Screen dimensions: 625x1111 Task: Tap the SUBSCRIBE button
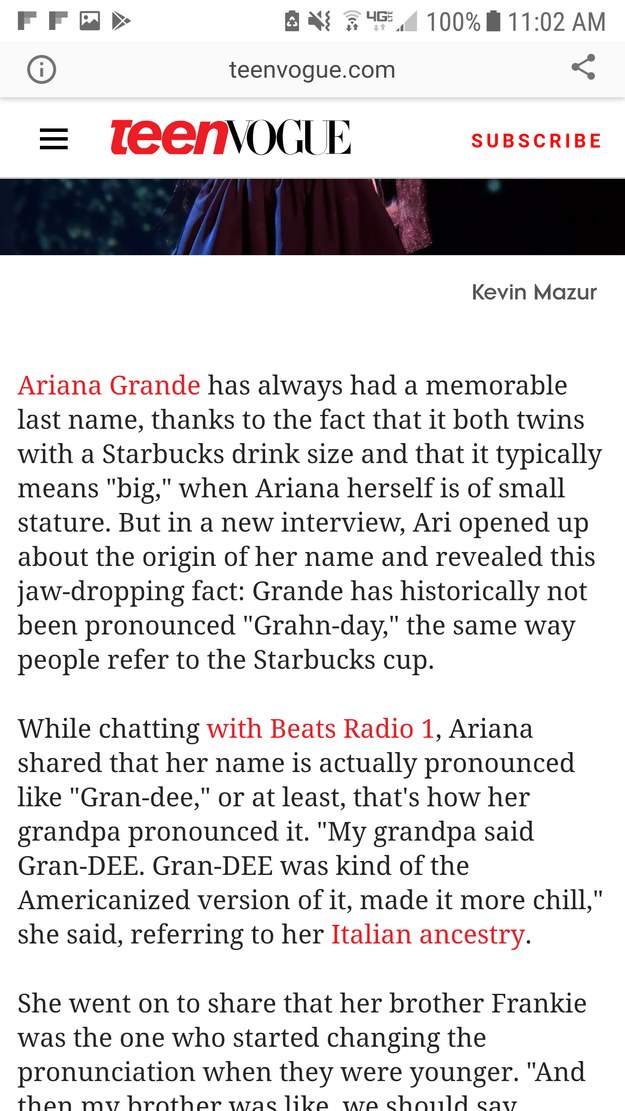[x=536, y=141]
